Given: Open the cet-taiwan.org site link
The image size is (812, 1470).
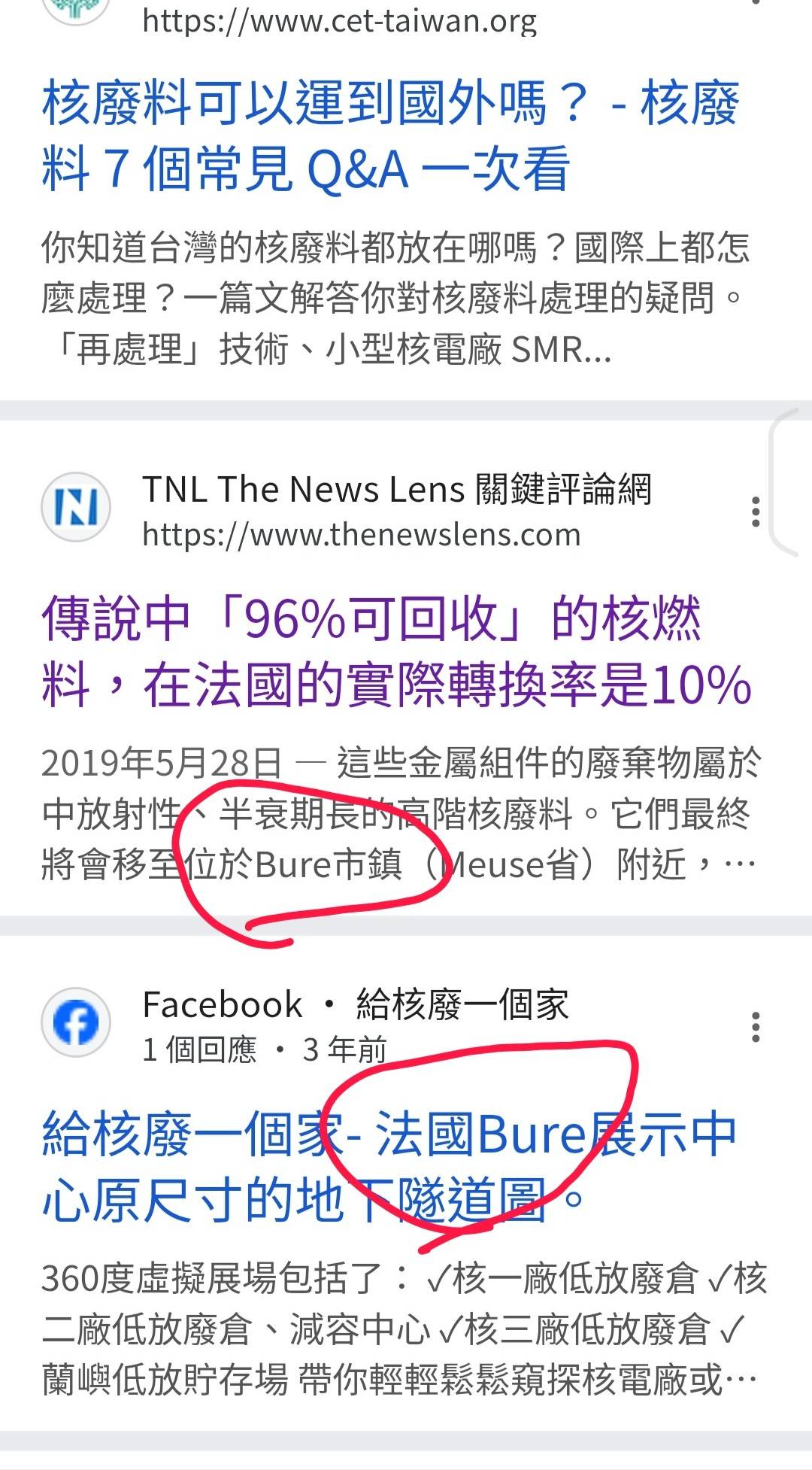Looking at the screenshot, I should coord(339,21).
